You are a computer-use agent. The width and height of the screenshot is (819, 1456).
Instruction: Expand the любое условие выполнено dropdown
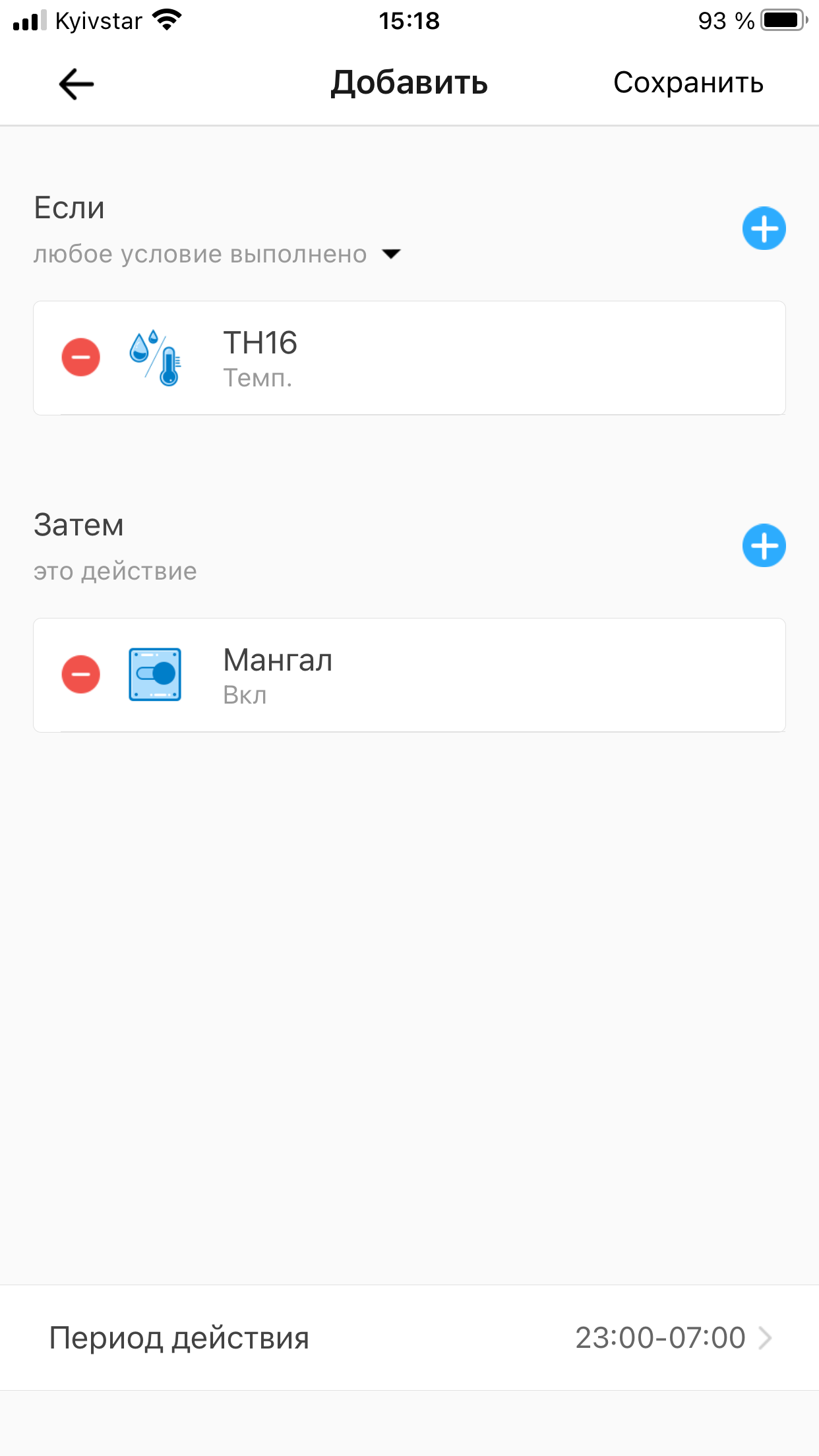[x=217, y=254]
